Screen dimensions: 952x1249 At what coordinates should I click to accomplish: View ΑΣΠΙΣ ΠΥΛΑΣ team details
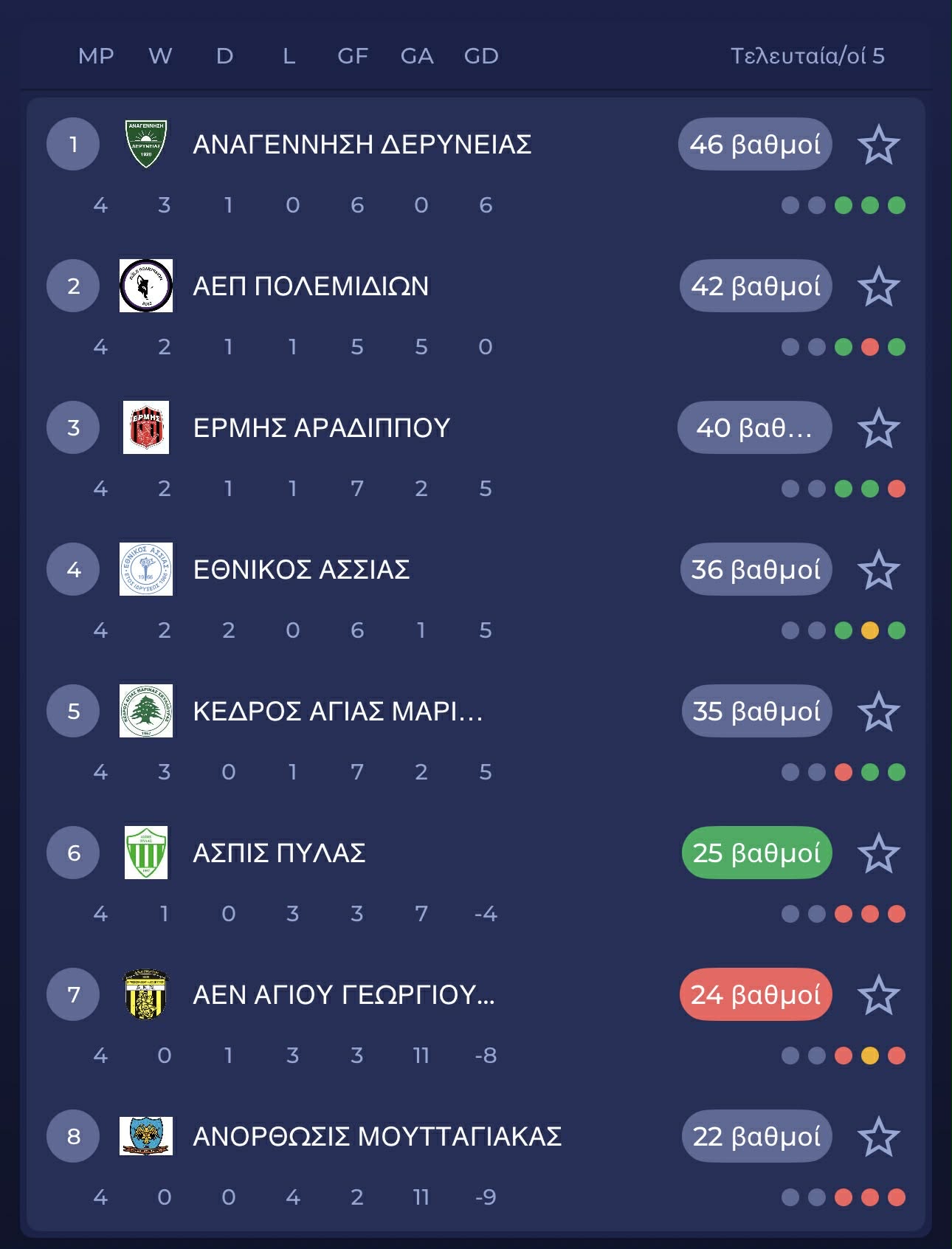click(x=279, y=853)
